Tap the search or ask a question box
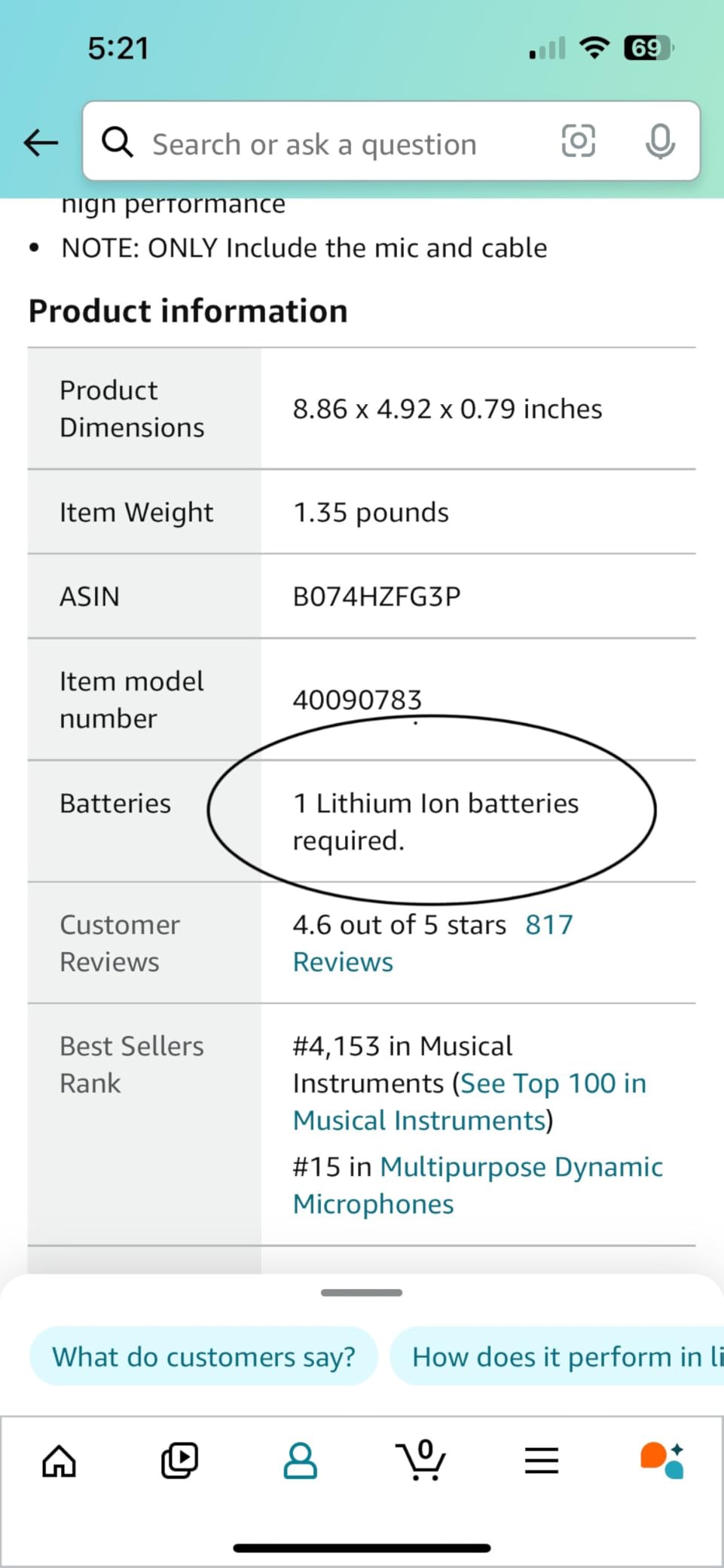Viewport: 724px width, 1568px height. click(315, 144)
